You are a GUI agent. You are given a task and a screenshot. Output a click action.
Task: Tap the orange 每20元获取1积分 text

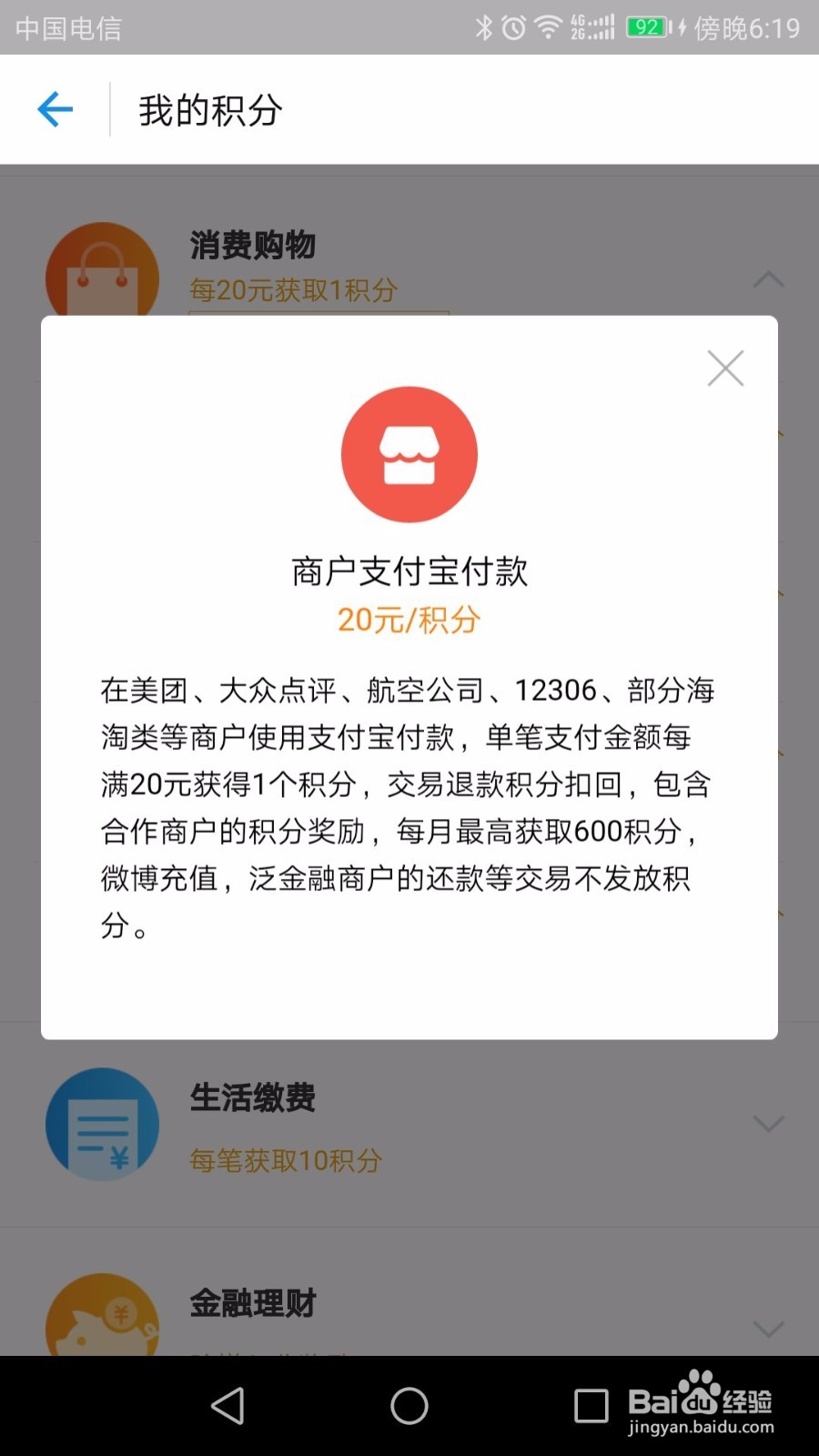point(291,289)
